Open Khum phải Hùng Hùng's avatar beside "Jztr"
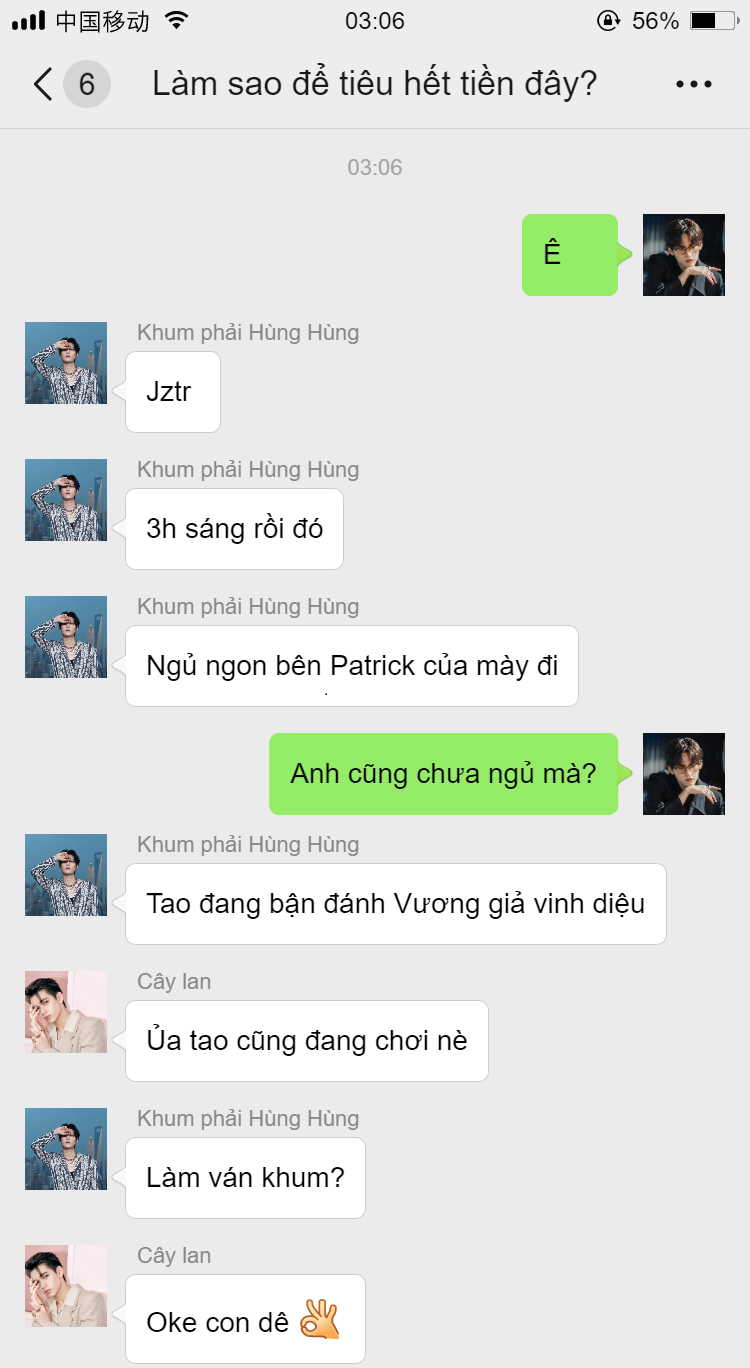The width and height of the screenshot is (750, 1368). pos(66,363)
